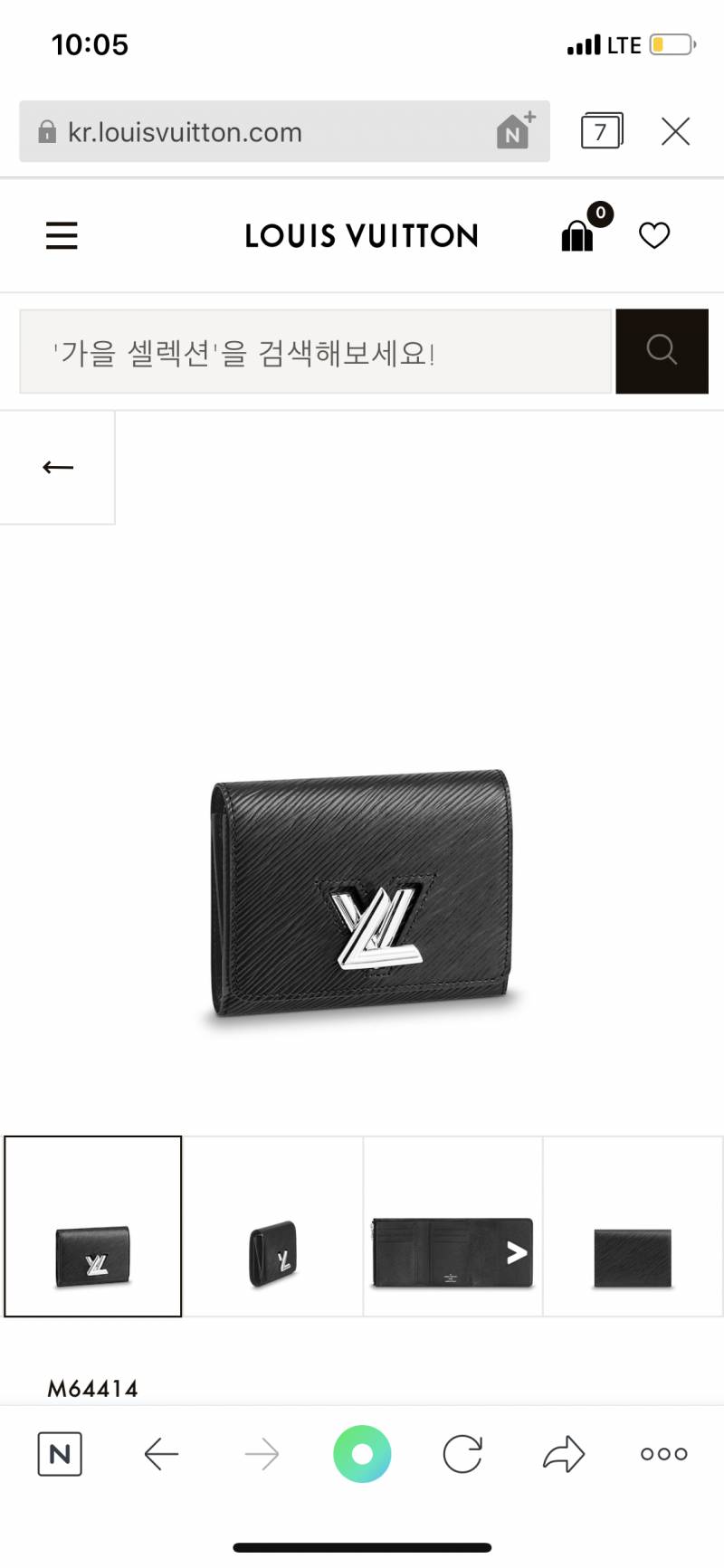Image resolution: width=724 pixels, height=1568 pixels.
Task: Open the shopping bag
Action: [577, 236]
